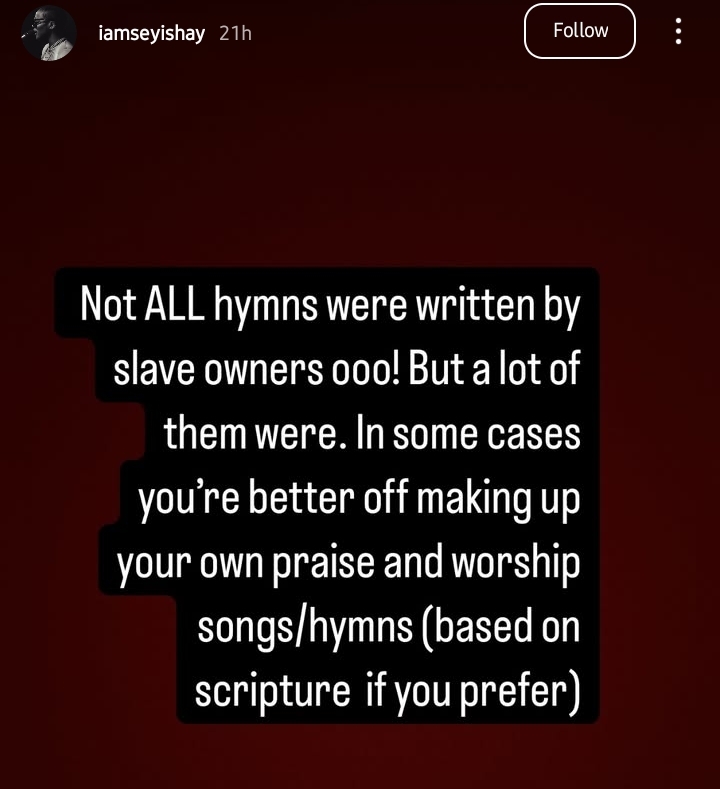The height and width of the screenshot is (789, 720).
Task: Tap the iamseyishay username
Action: coord(153,33)
